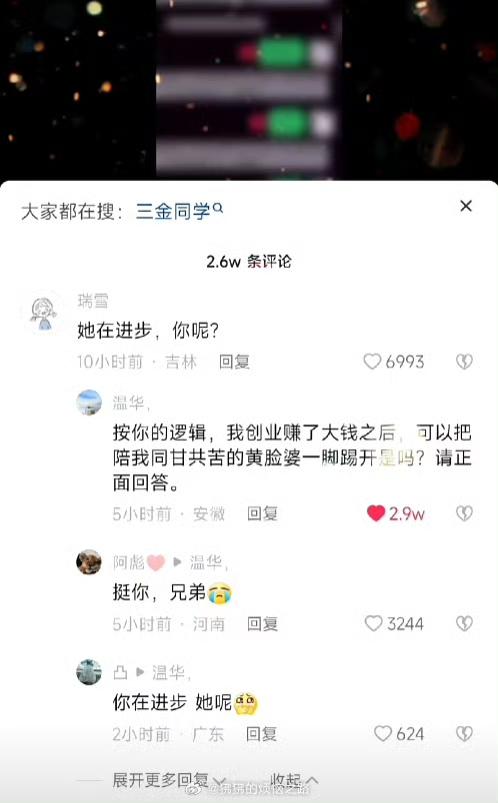Reply to 温华's comment from 安徽
The height and width of the screenshot is (803, 498).
tap(262, 513)
